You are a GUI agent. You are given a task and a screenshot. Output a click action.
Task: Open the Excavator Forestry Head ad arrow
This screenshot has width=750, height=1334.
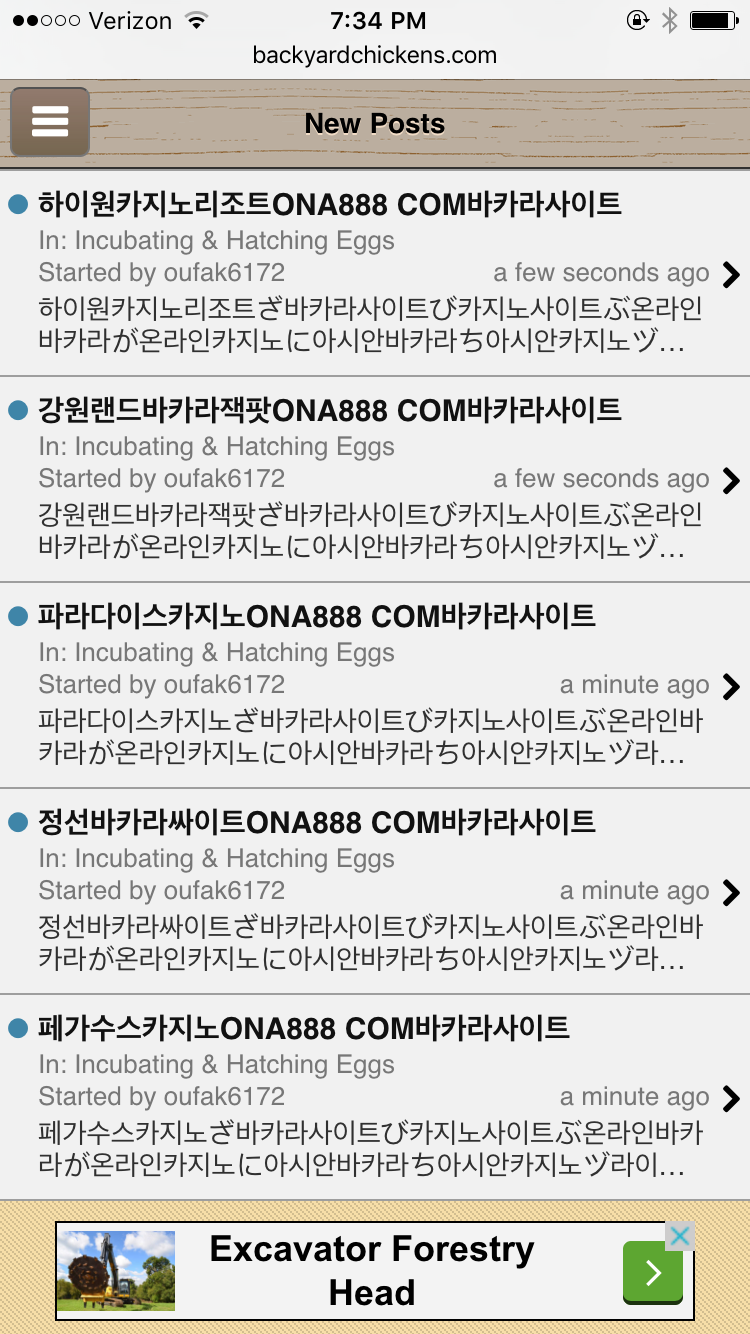[x=652, y=1272]
